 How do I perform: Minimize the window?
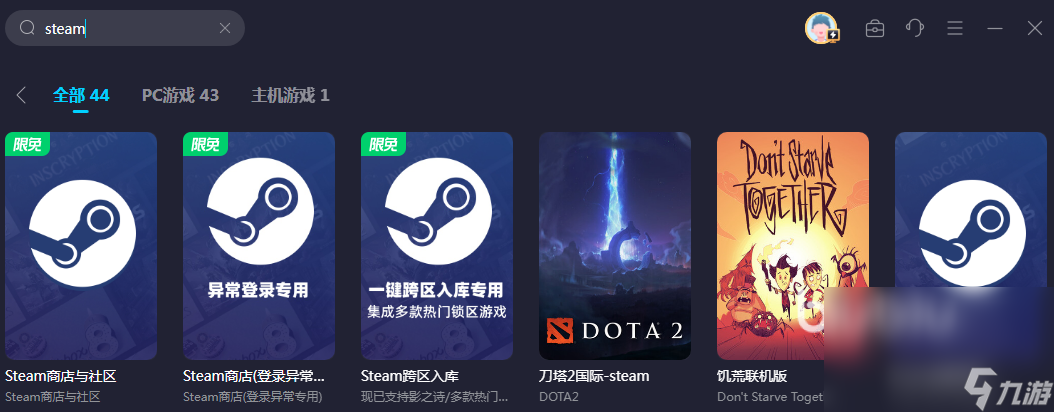(995, 28)
